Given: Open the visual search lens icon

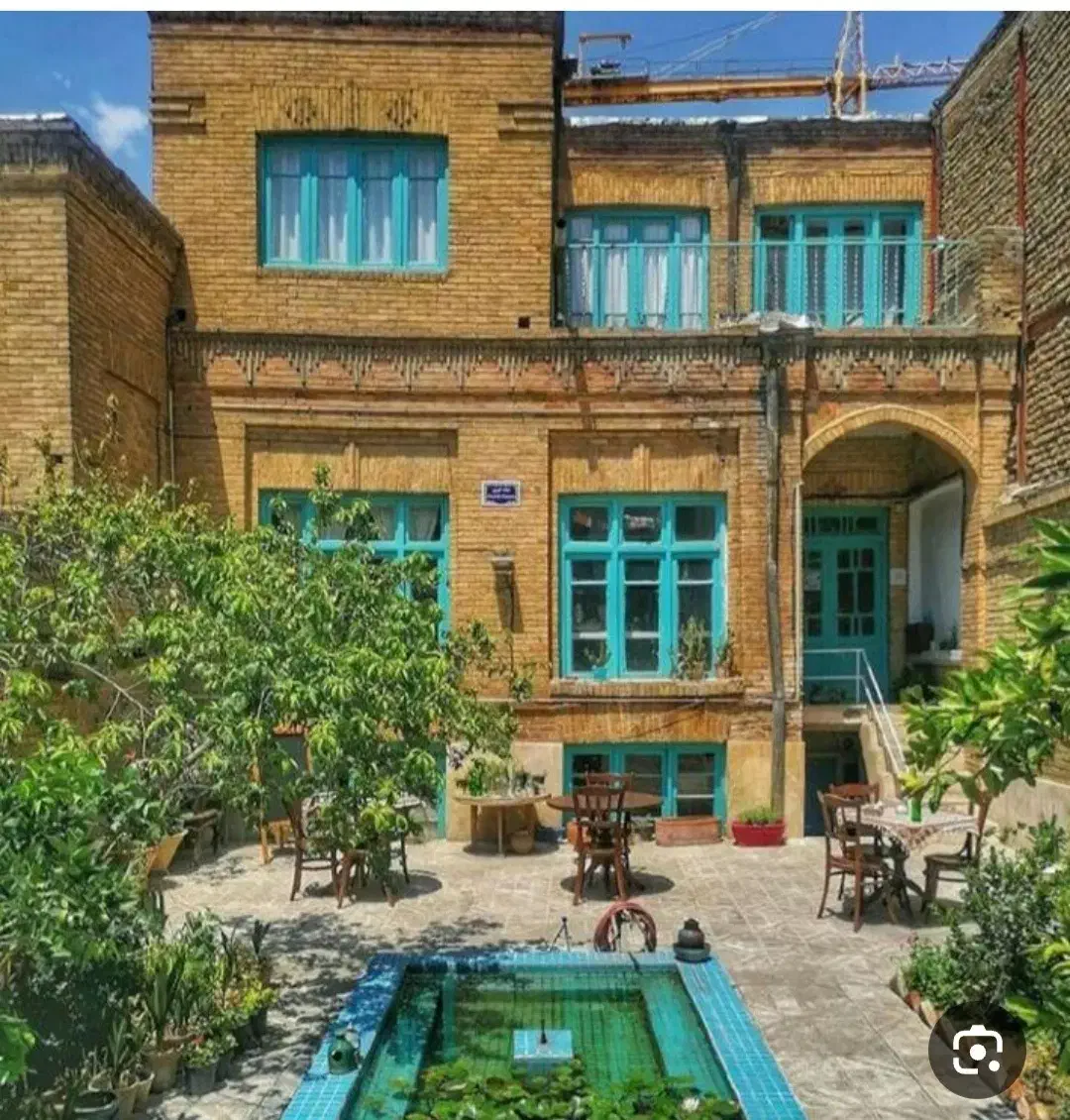Looking at the screenshot, I should click(977, 1052).
